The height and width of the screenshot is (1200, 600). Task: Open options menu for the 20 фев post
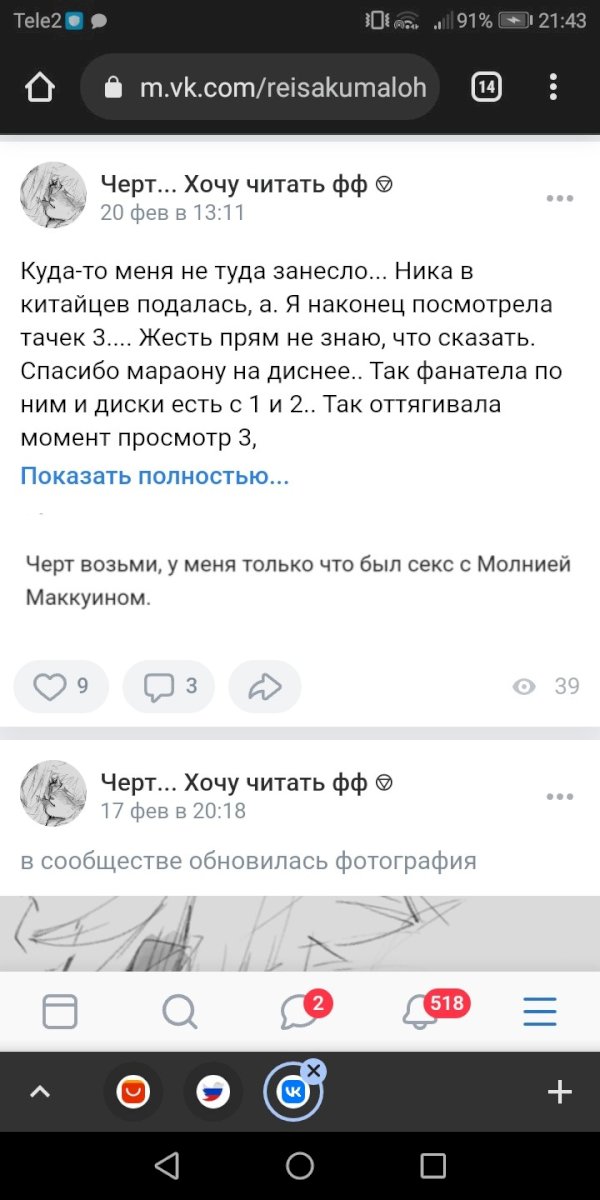[560, 198]
